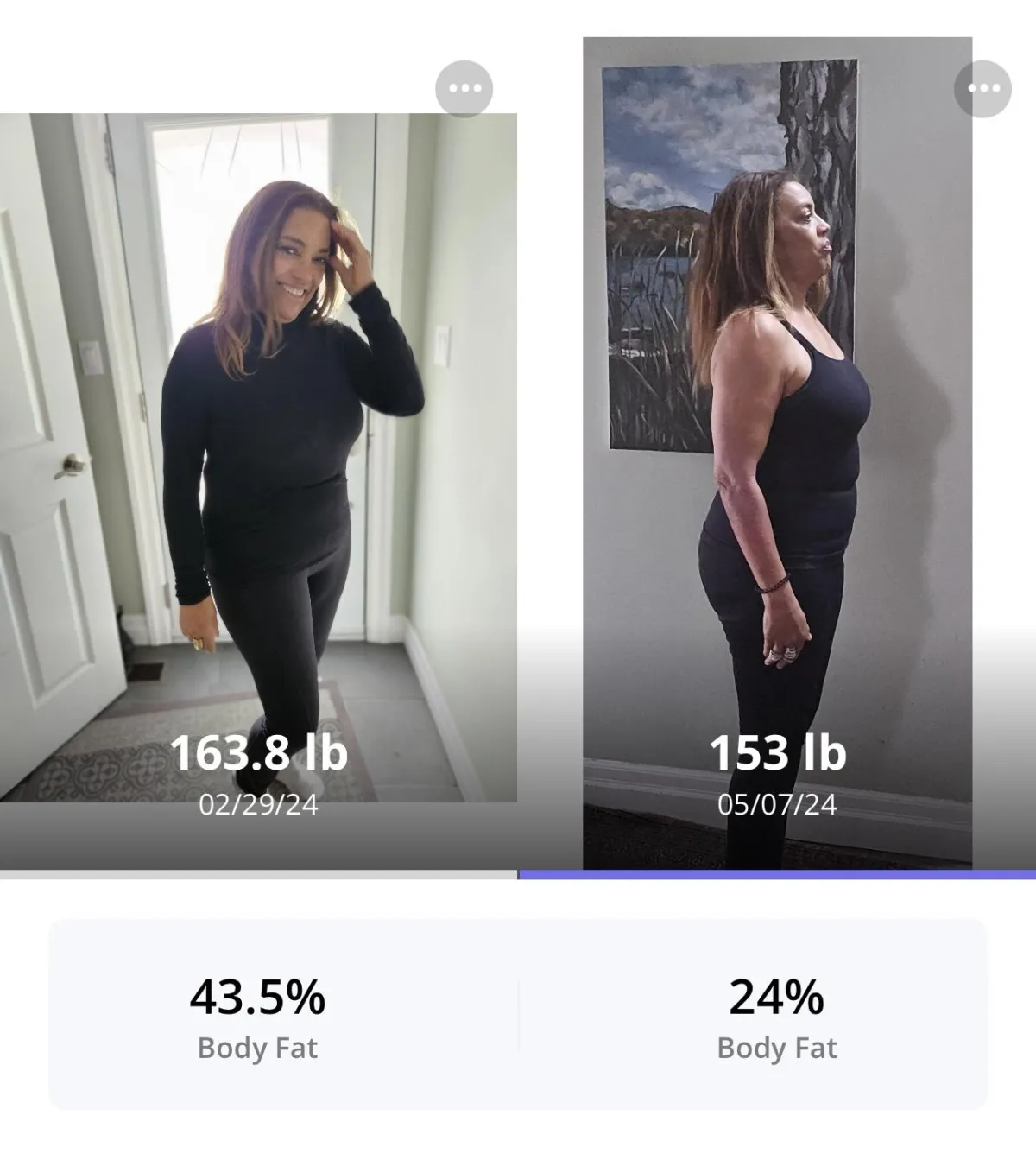This screenshot has width=1036, height=1160.
Task: Open the 163.8 lb progress photo
Action: [x=259, y=458]
